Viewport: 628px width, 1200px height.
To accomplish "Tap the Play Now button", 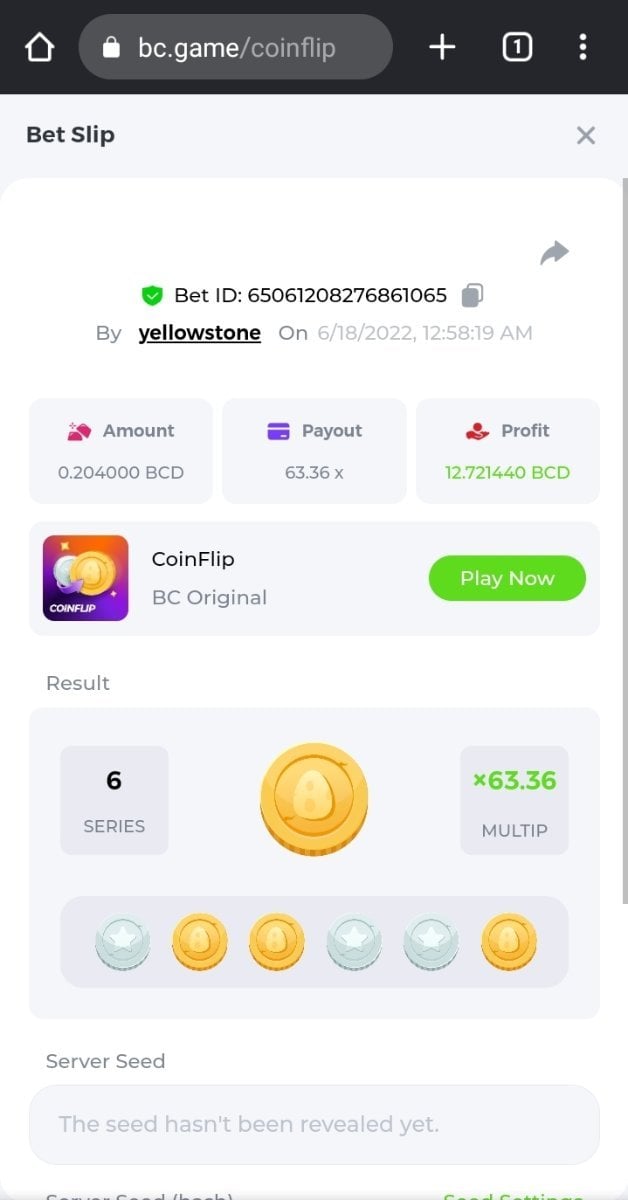I will coord(507,578).
